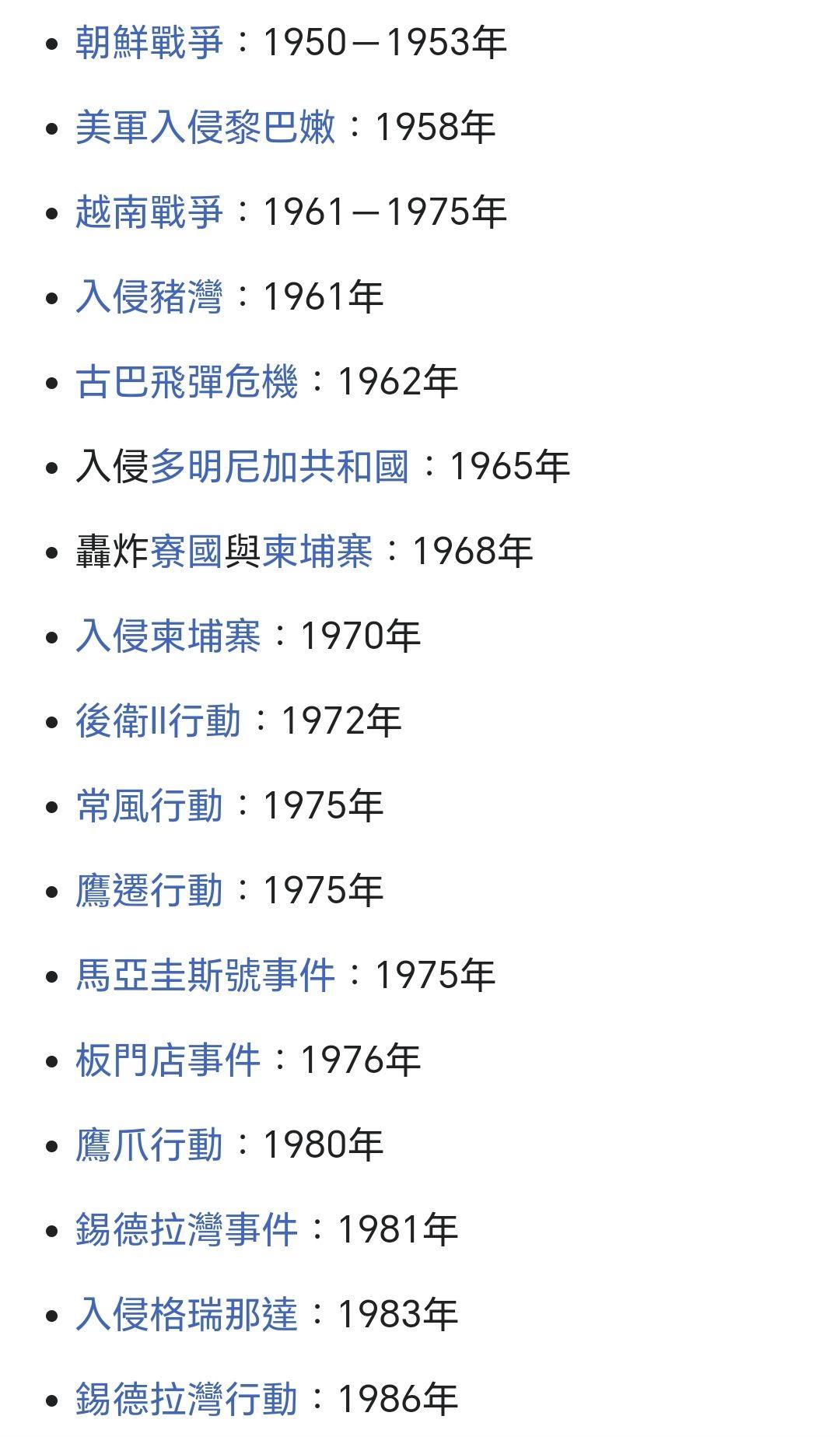This screenshot has width=840, height=1437.
Task: Open the 寮國 link
Action: pos(186,552)
